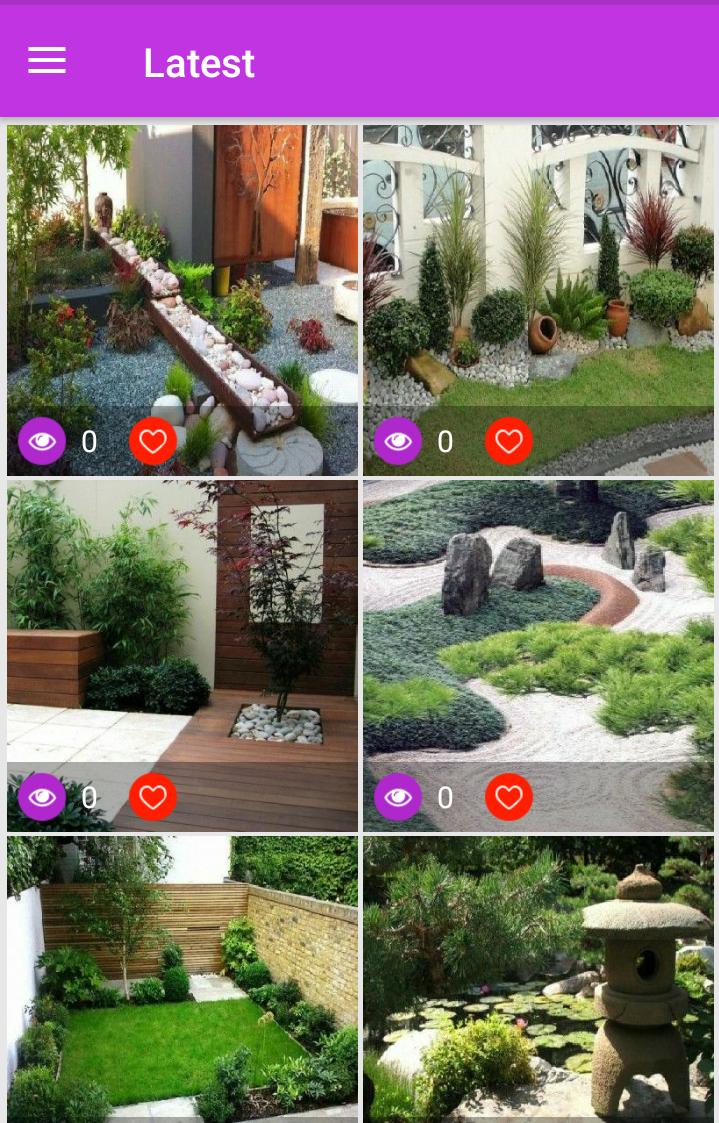Open the stone lantern pond garden photo
This screenshot has width=719, height=1123.
click(x=538, y=980)
